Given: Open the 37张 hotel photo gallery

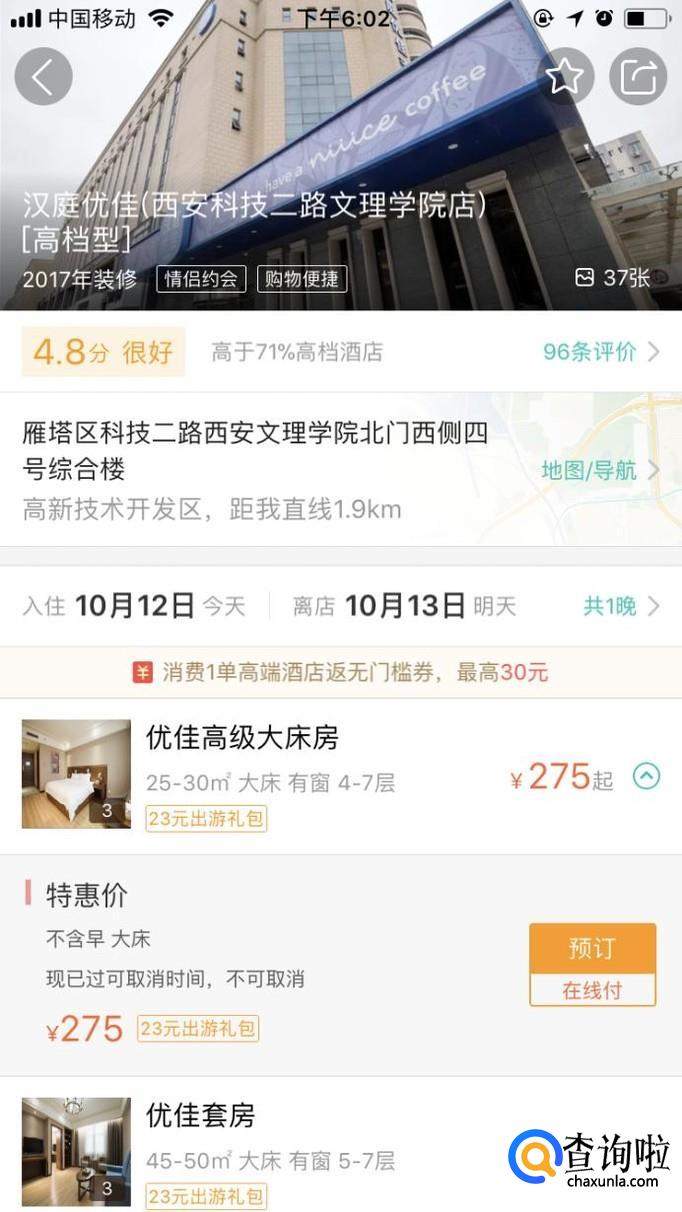Looking at the screenshot, I should (x=612, y=278).
